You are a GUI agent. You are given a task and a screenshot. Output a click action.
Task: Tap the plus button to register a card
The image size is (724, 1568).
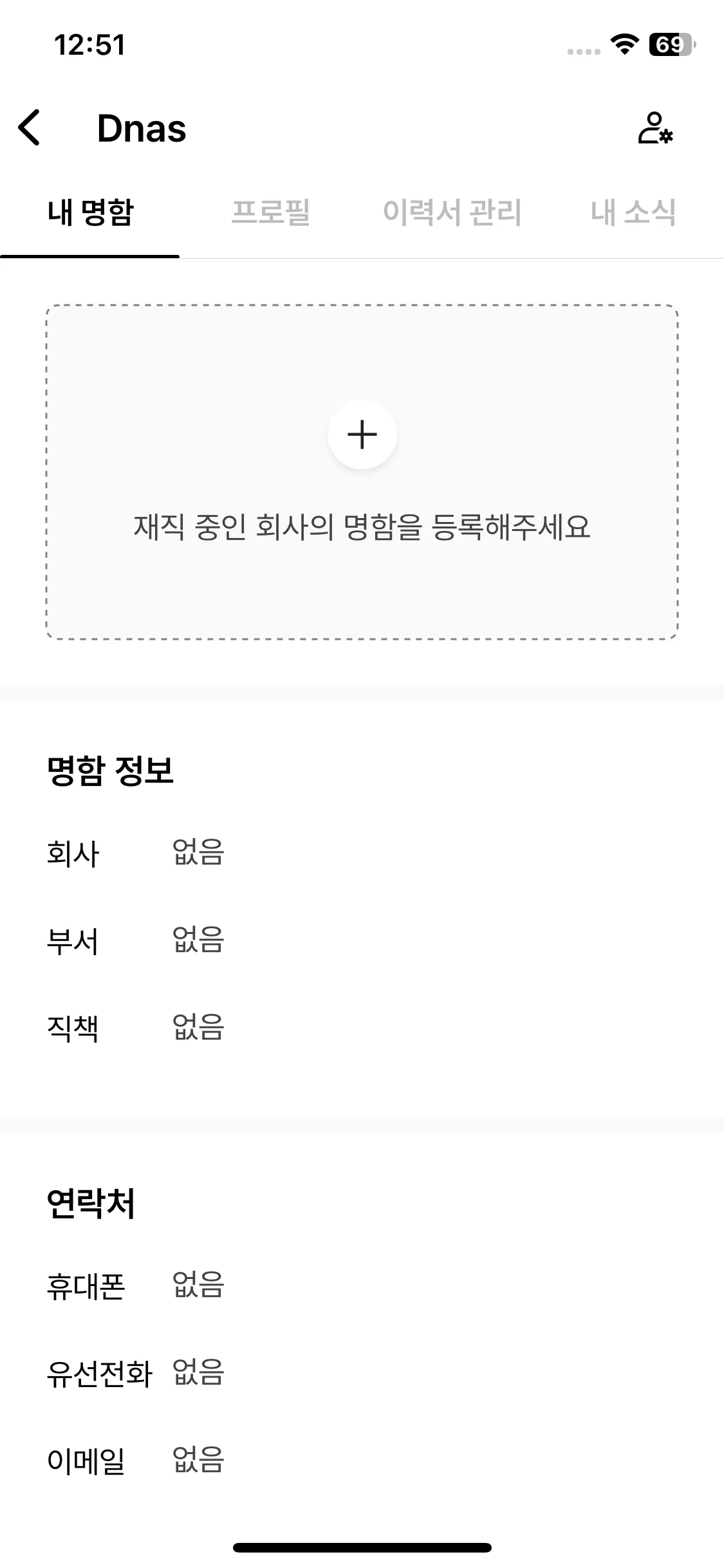point(362,434)
